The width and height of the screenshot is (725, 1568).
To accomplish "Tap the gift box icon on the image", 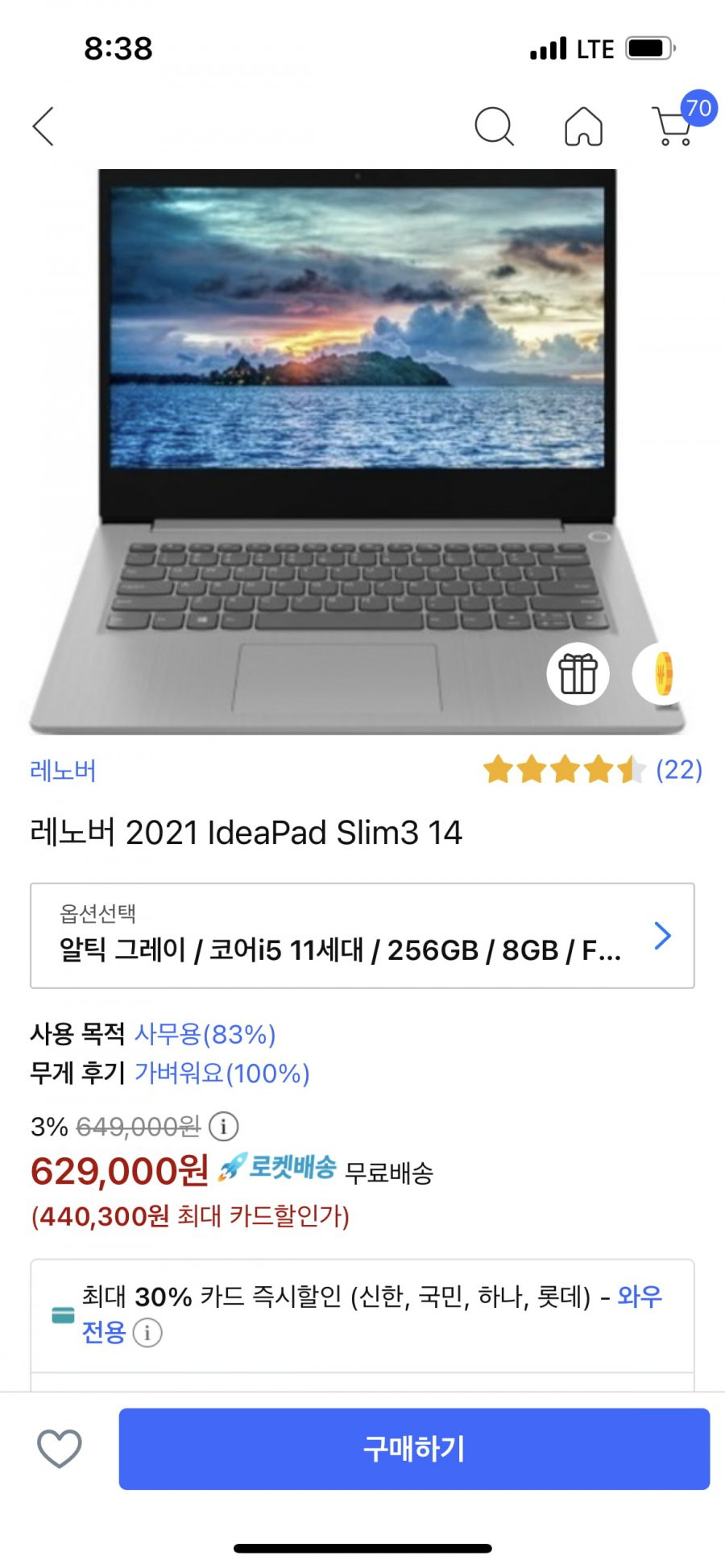I will [x=578, y=674].
